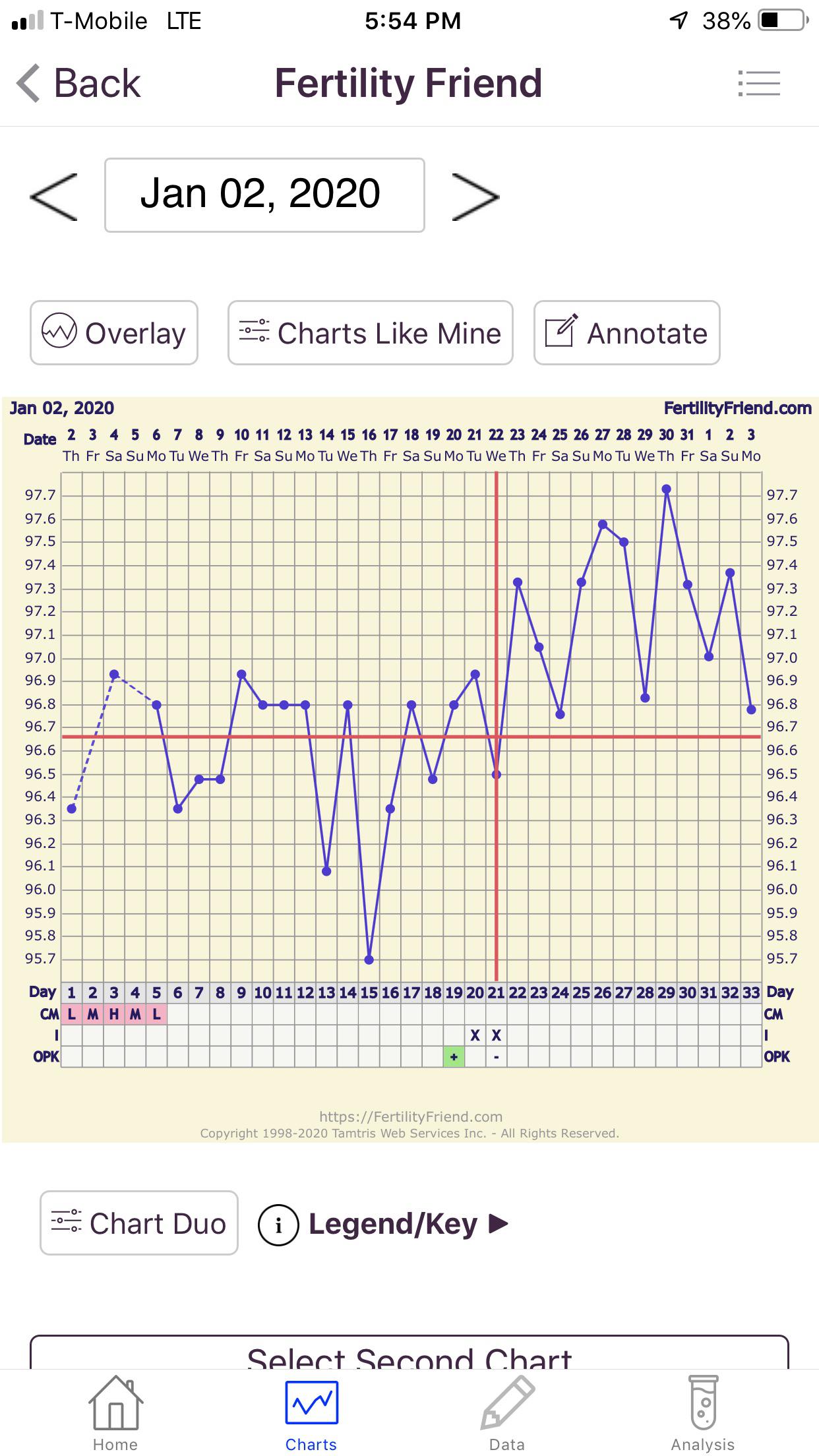The width and height of the screenshot is (819, 1456).
Task: Tap the info circle next to Legend/Key
Action: pyautogui.click(x=280, y=1225)
